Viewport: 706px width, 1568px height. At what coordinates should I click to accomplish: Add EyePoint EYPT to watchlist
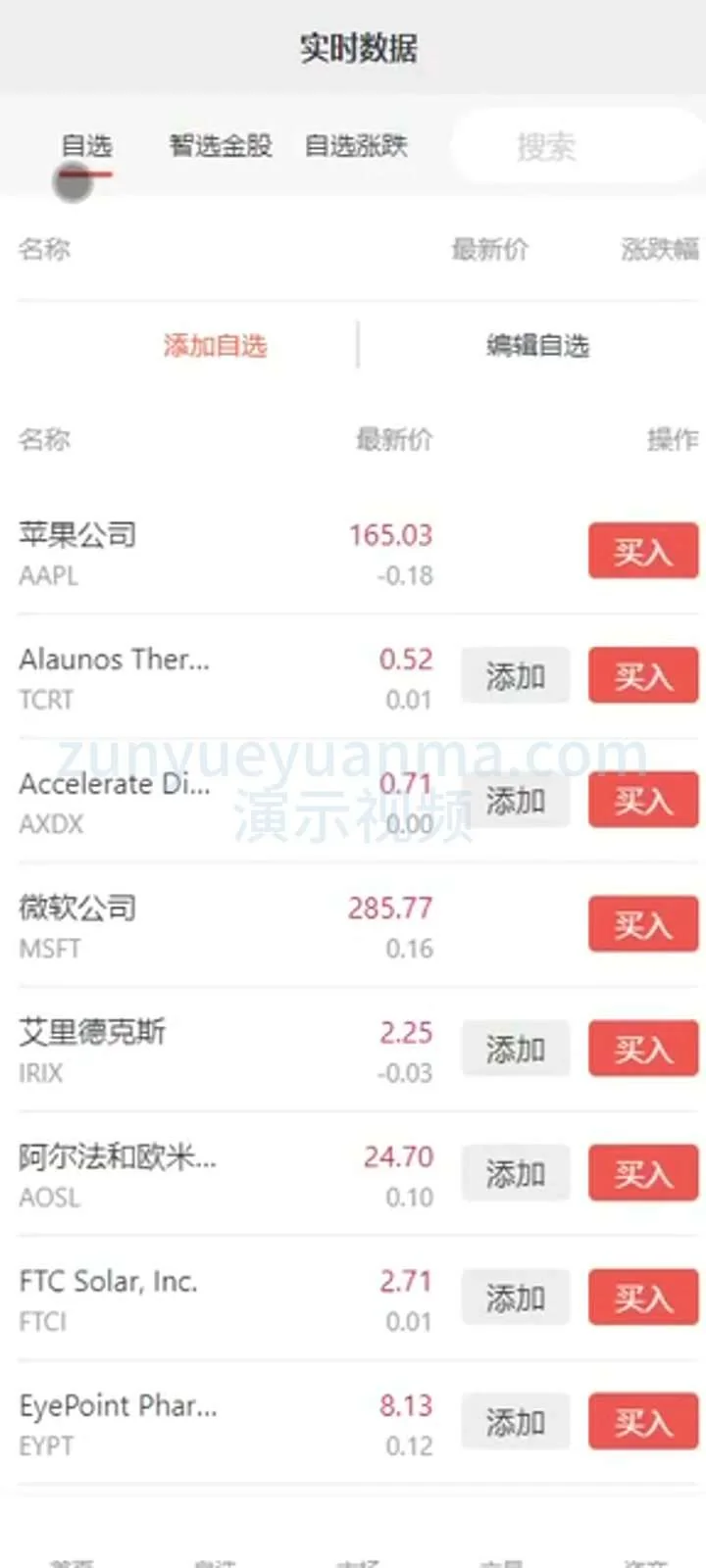[515, 1423]
